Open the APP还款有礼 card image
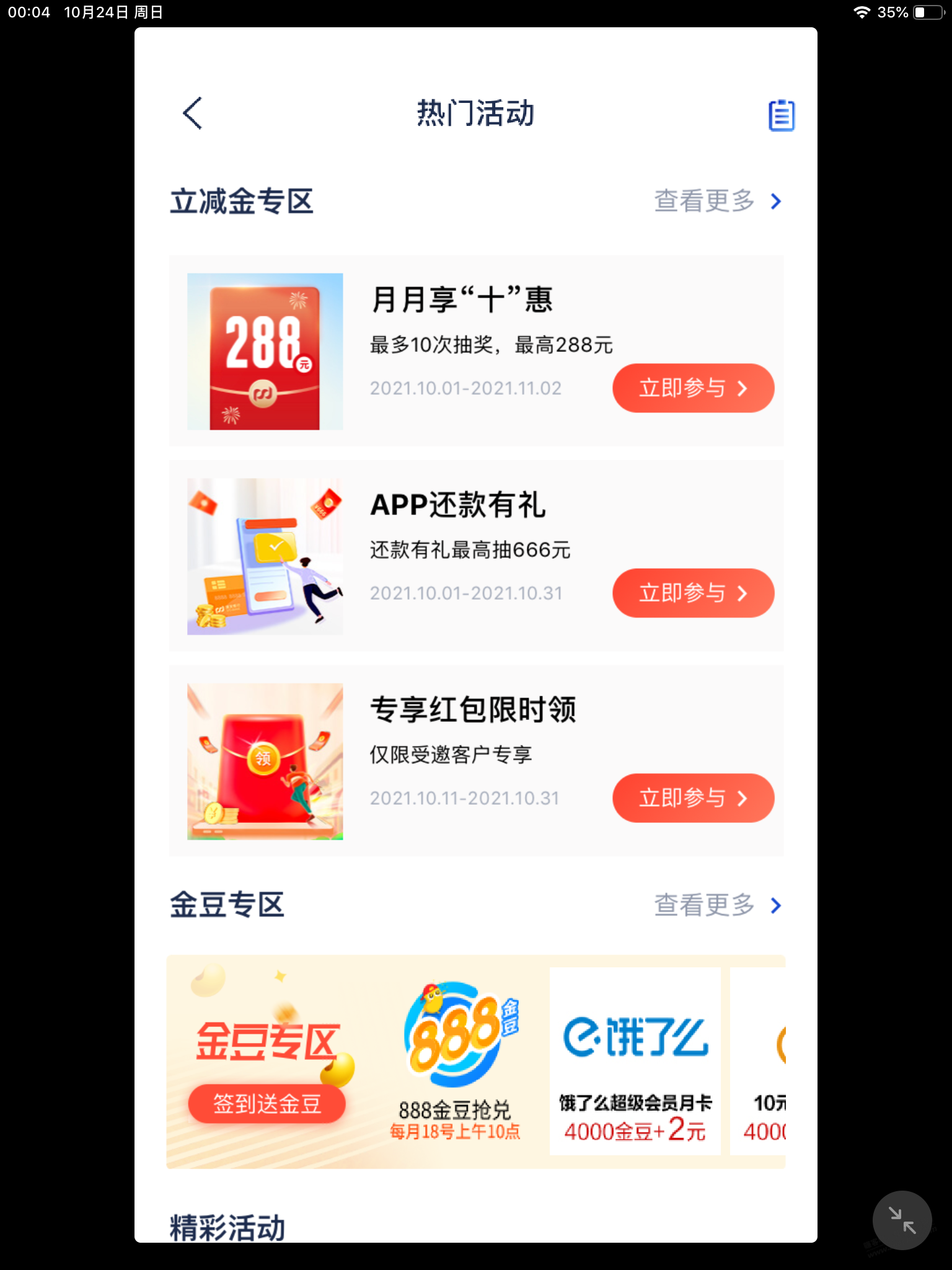The width and height of the screenshot is (952, 1270). (x=265, y=556)
